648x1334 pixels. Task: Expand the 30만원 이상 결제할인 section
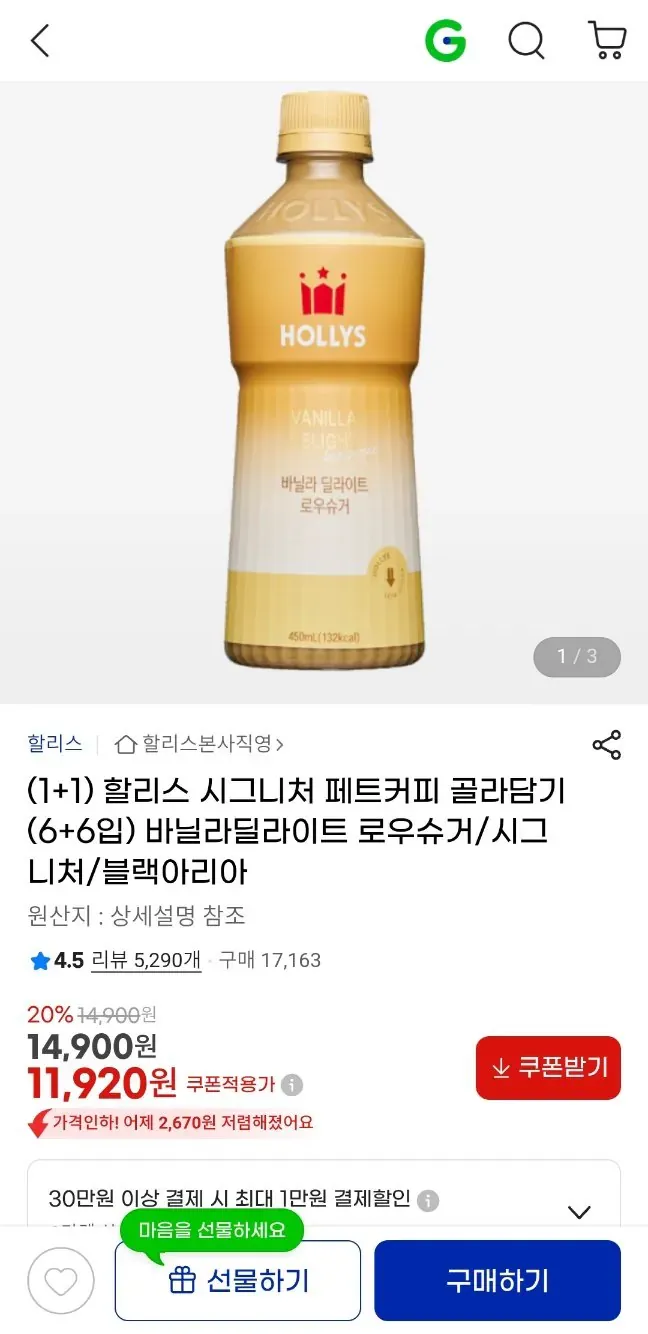579,1212
